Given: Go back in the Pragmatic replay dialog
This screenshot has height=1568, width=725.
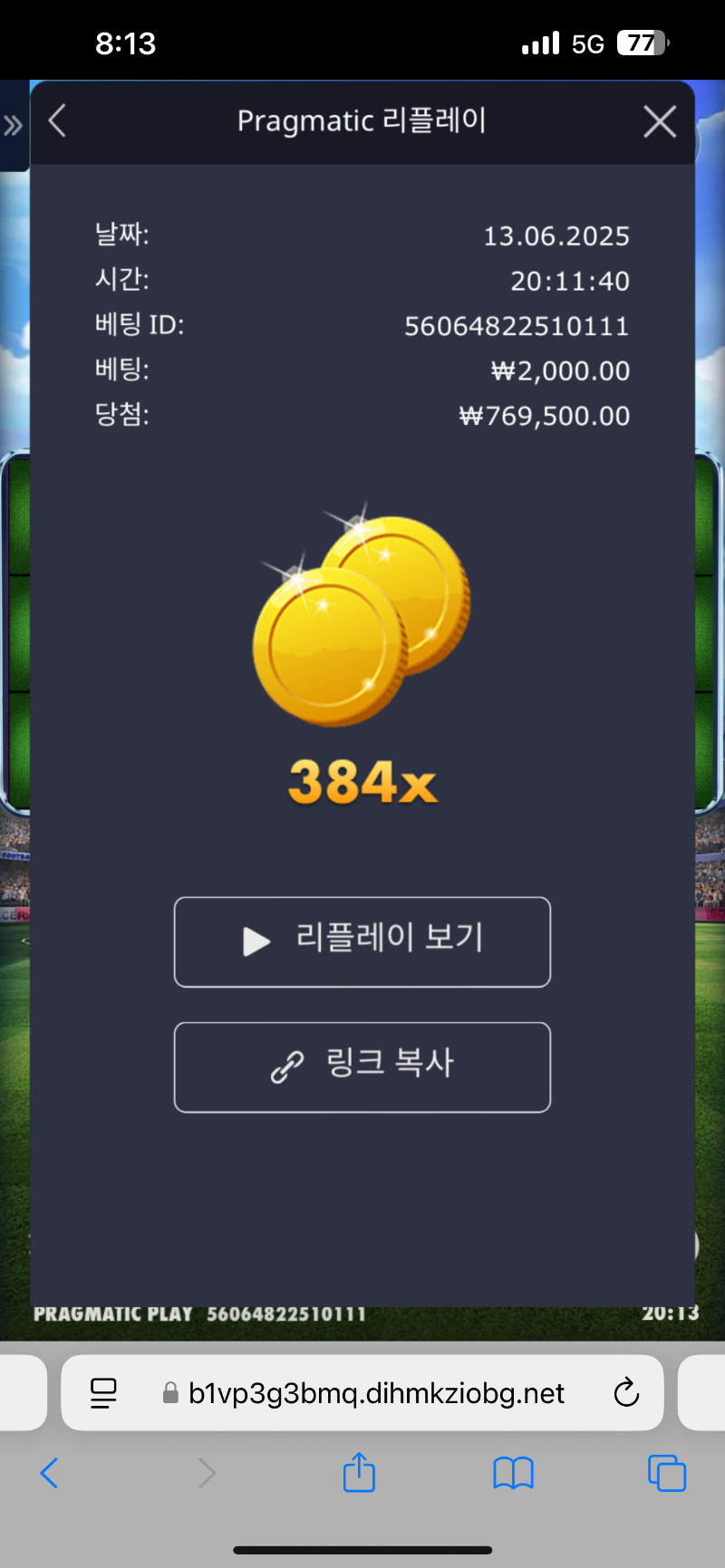Looking at the screenshot, I should (x=58, y=120).
